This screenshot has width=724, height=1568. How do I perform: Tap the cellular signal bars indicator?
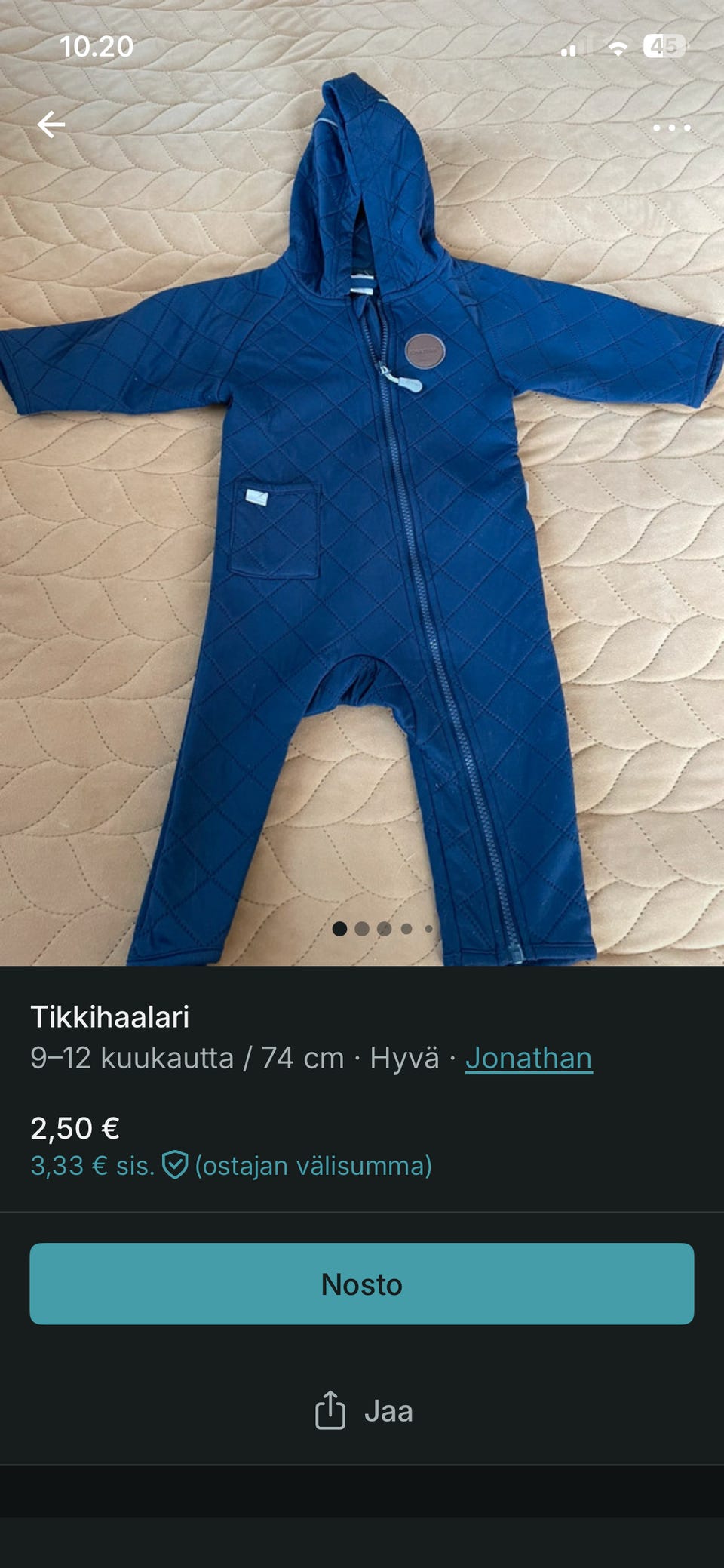pos(572,48)
